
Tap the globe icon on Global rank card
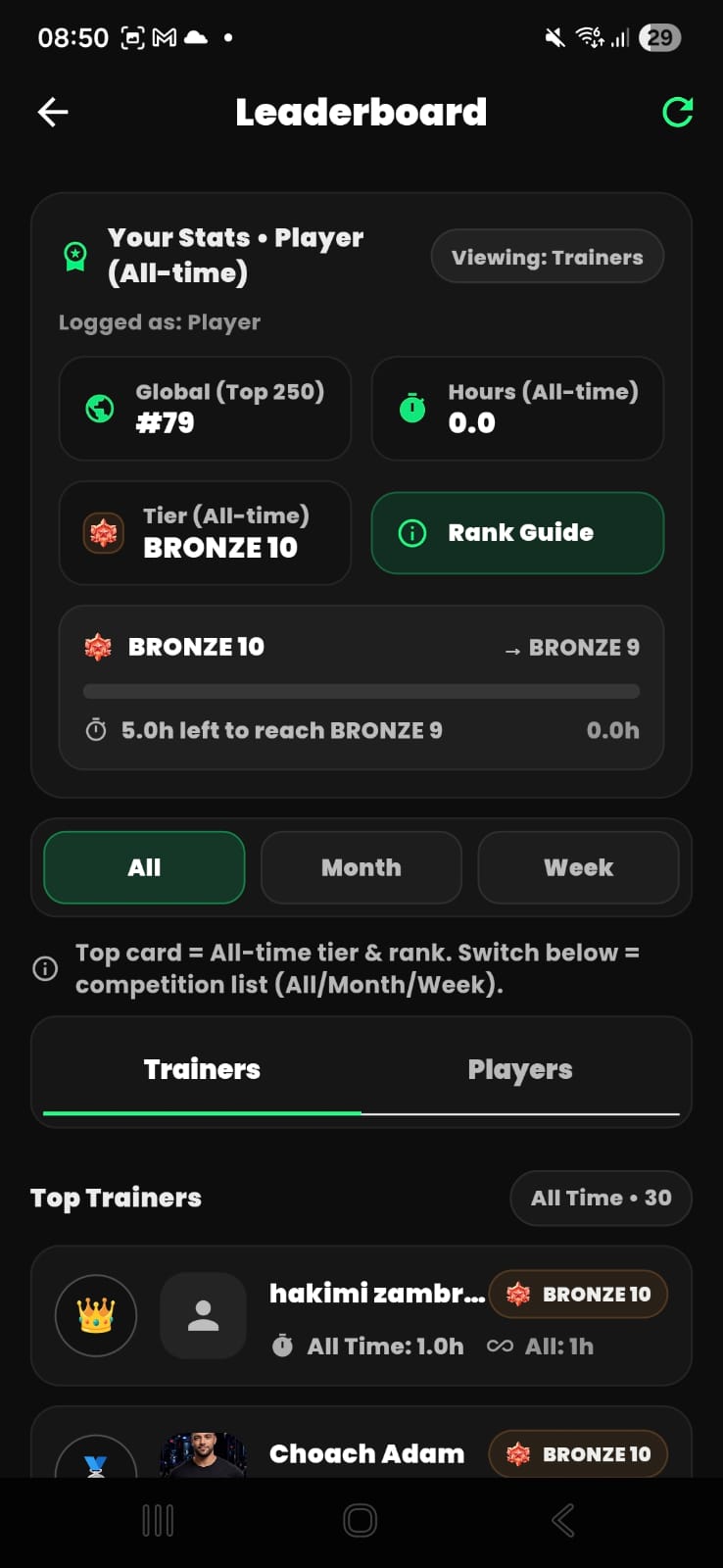click(99, 409)
